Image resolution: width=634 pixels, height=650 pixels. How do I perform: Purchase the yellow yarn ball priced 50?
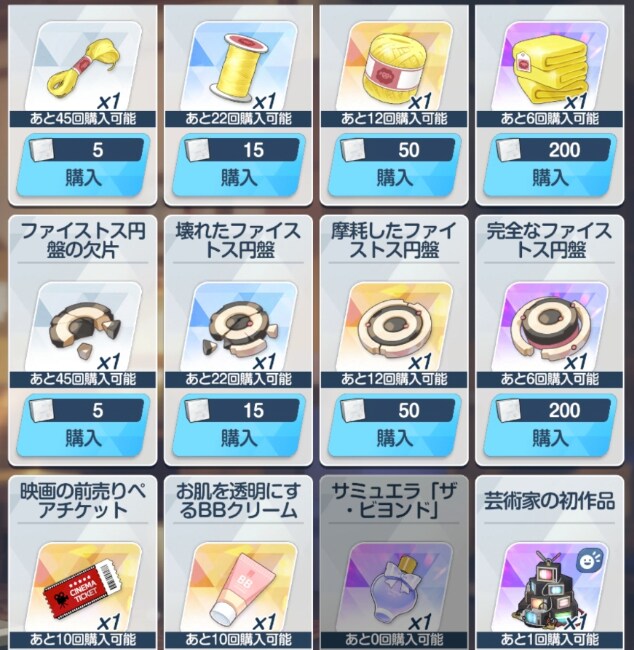tap(394, 179)
